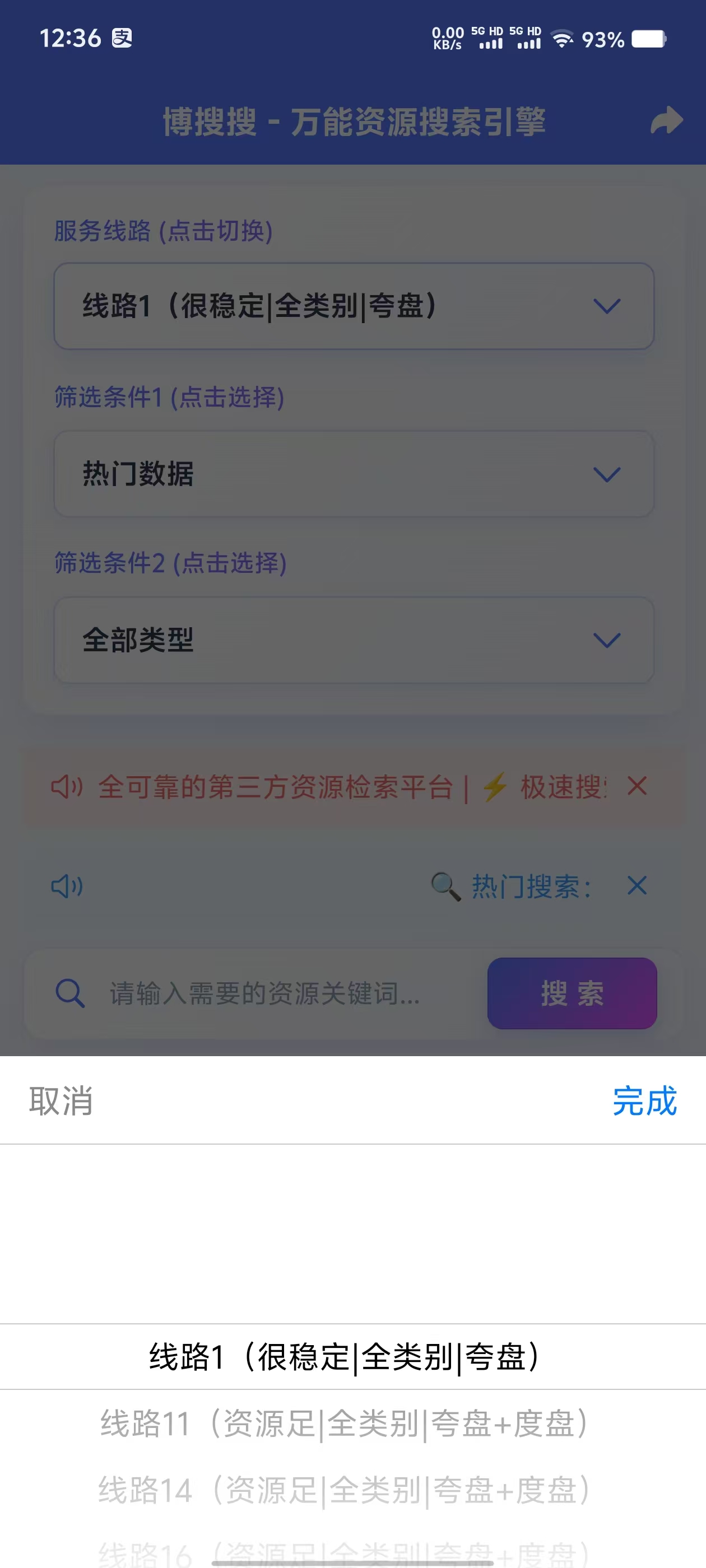The width and height of the screenshot is (706, 1568).
Task: Choose 线路16 in the picker list
Action: click(x=344, y=1552)
